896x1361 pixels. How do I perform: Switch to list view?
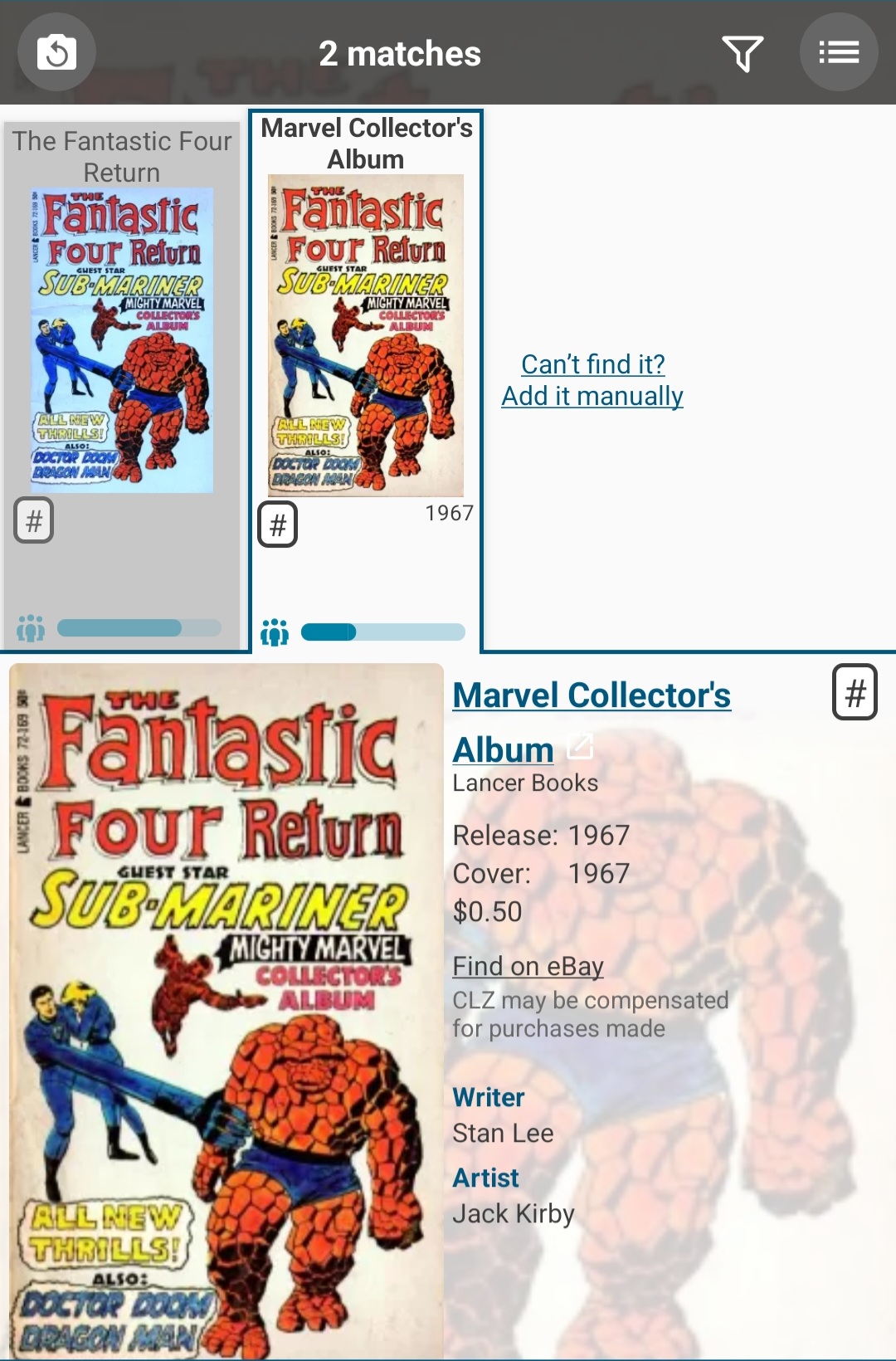pyautogui.click(x=838, y=53)
